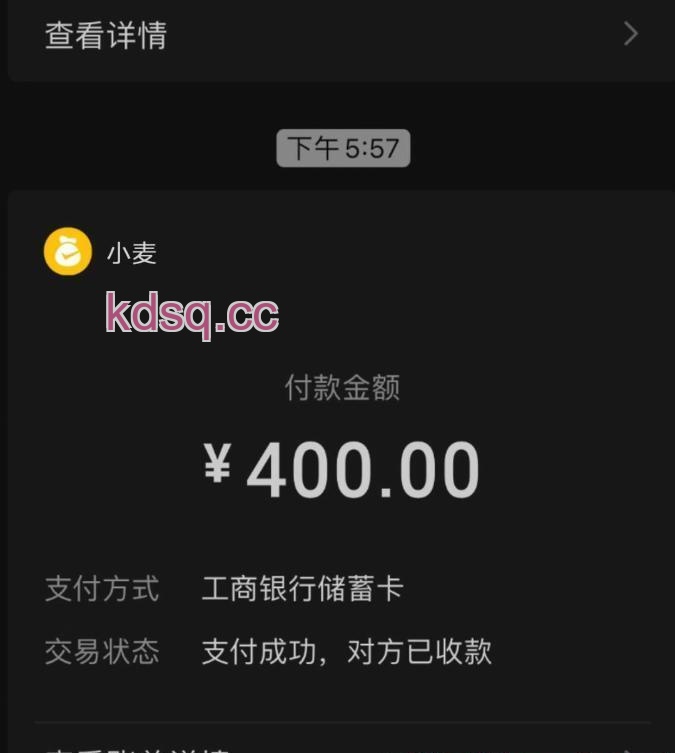675x753 pixels.
Task: Tap the 小麦 avatar icon
Action: [x=68, y=252]
